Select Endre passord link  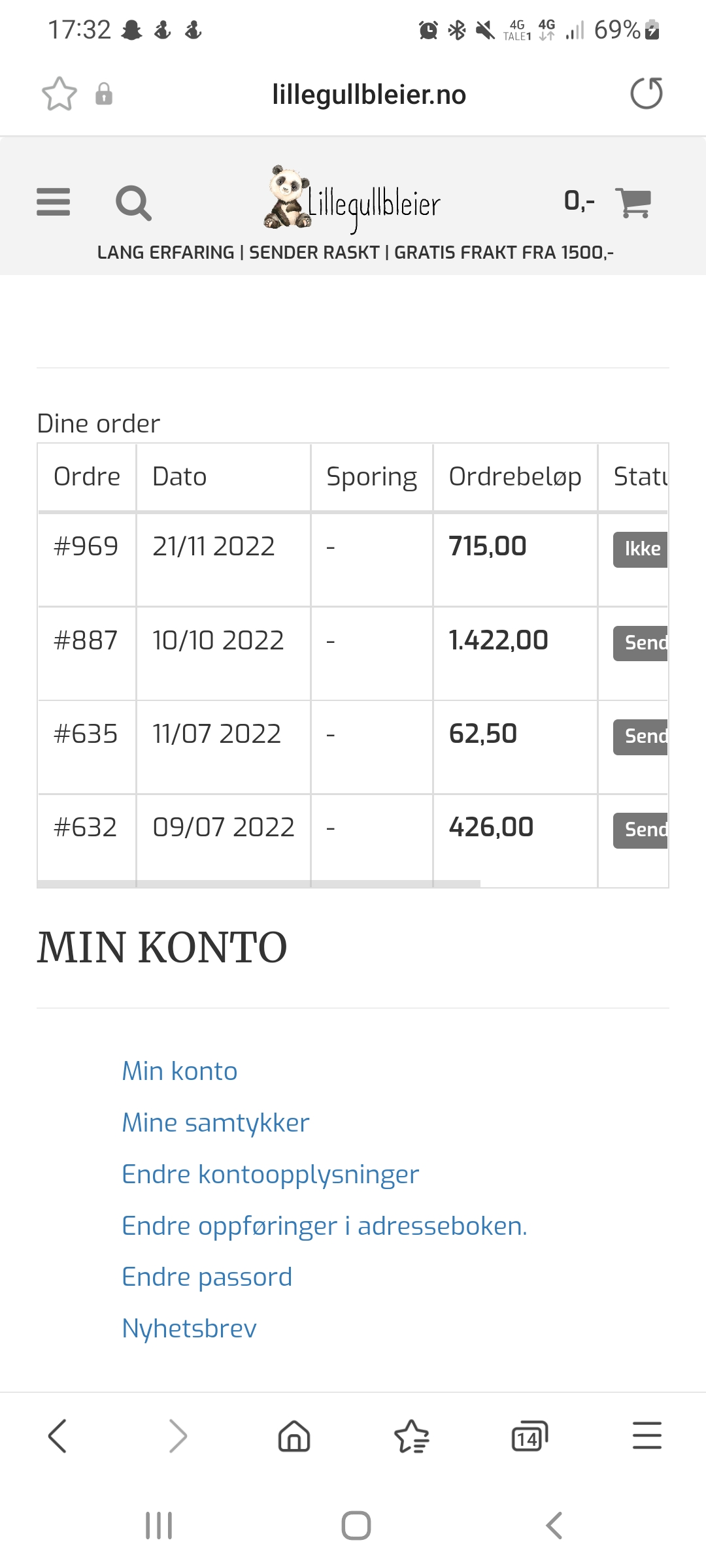207,1277
